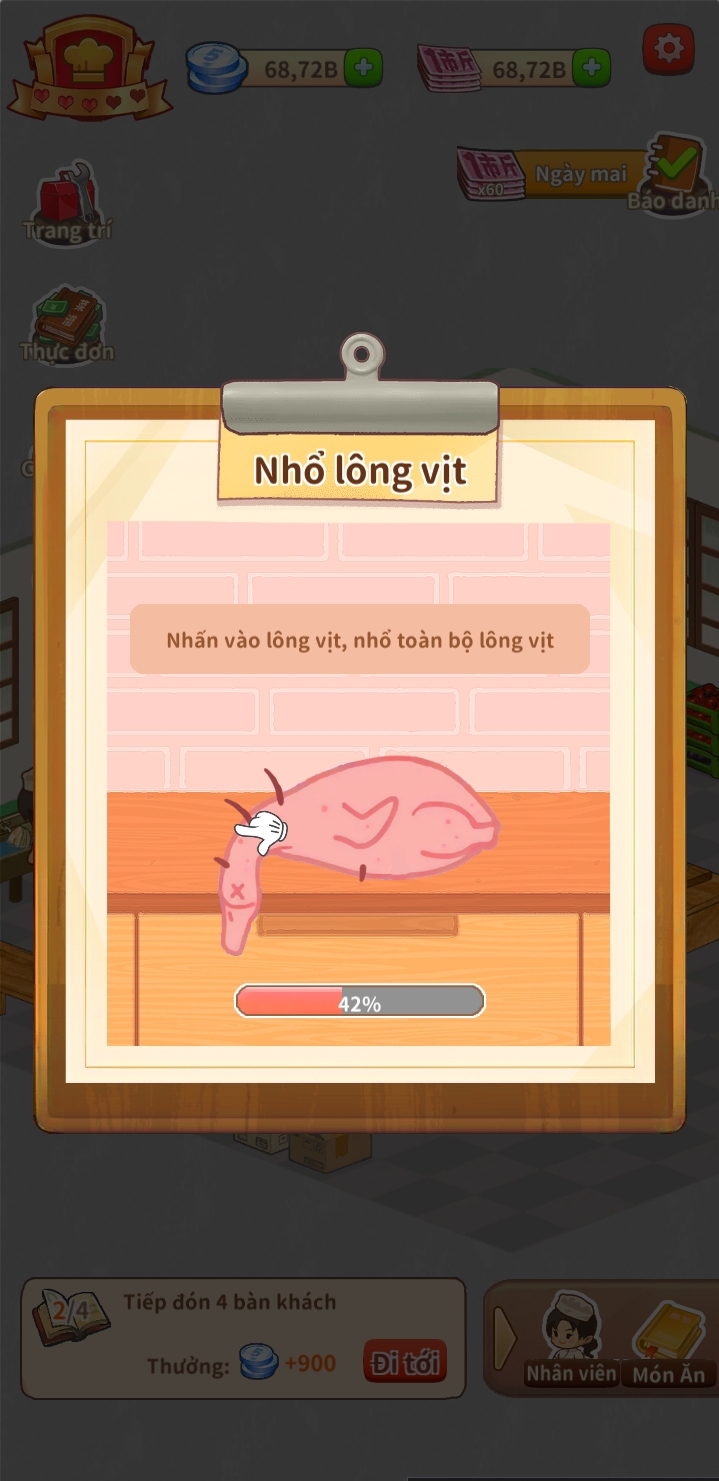The width and height of the screenshot is (719, 1481).
Task: Tap the Đi tới button
Action: pyautogui.click(x=404, y=1363)
